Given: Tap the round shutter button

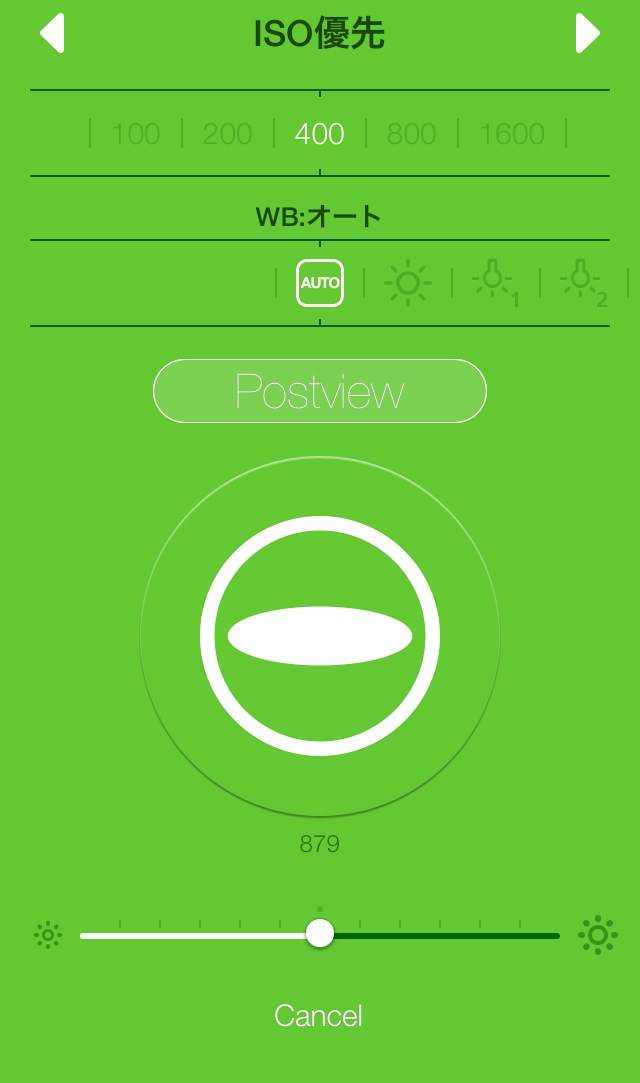Looking at the screenshot, I should tap(320, 636).
